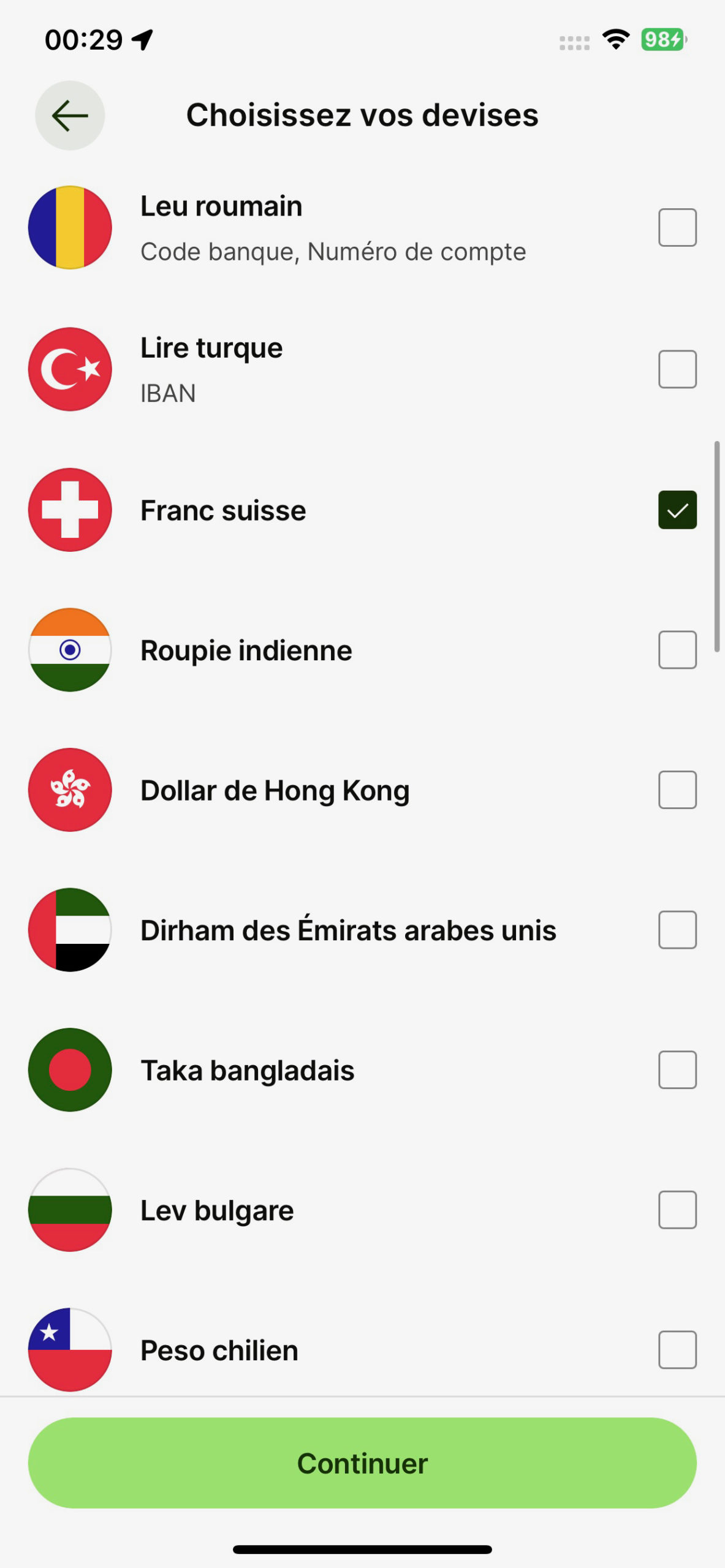
Task: Check Dirham des Émirats arabes unis
Action: (677, 930)
